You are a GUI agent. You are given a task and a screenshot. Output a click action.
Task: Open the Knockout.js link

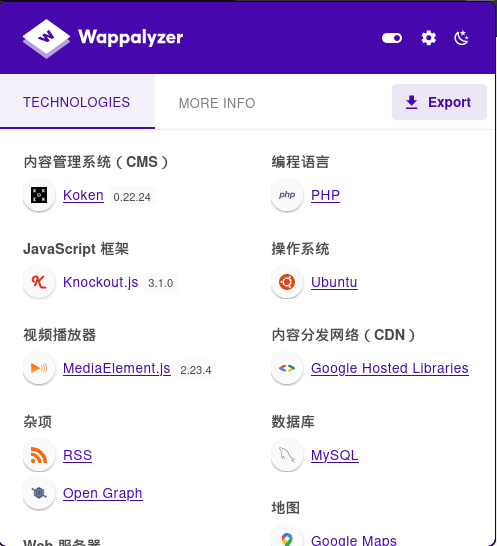(100, 282)
